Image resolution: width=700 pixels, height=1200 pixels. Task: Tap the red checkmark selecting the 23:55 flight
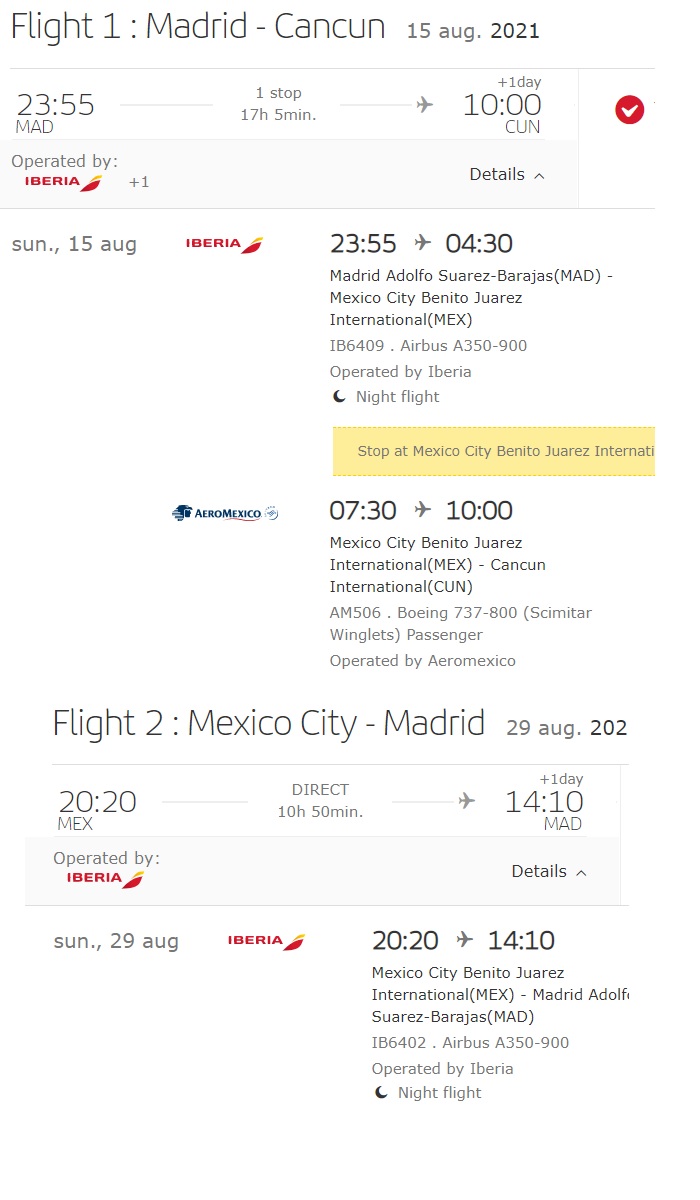(x=630, y=110)
